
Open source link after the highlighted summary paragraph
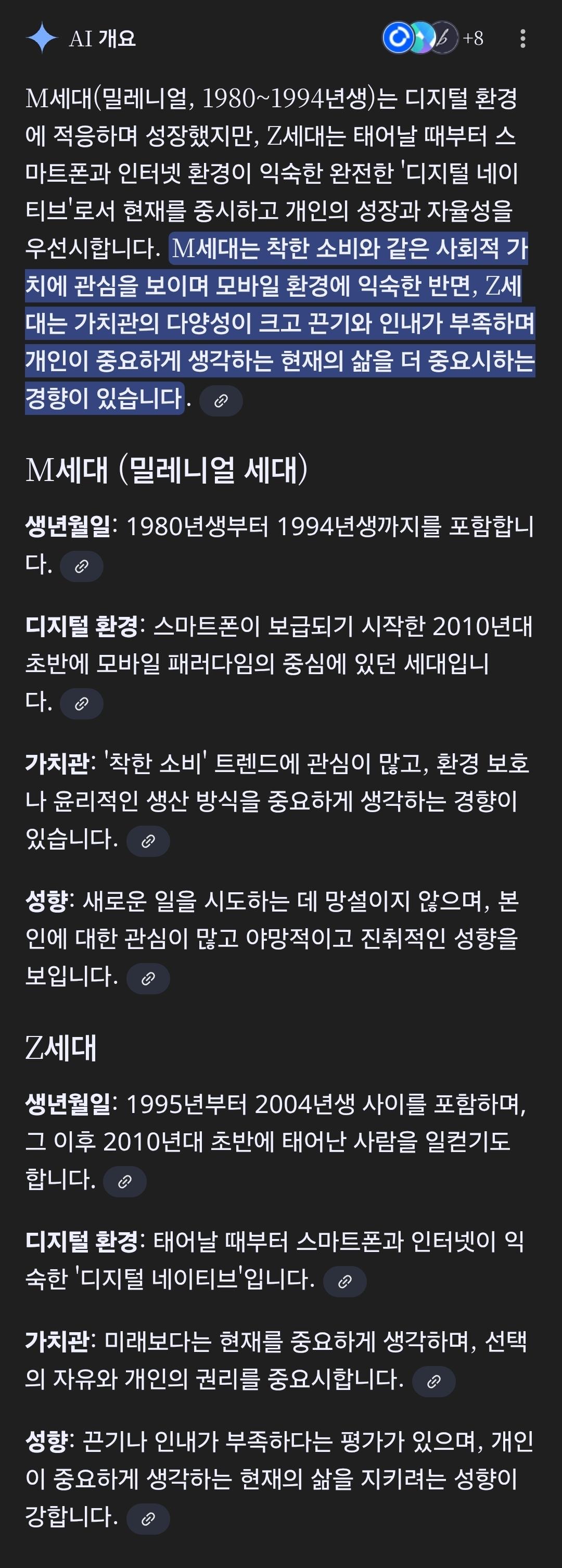(221, 400)
